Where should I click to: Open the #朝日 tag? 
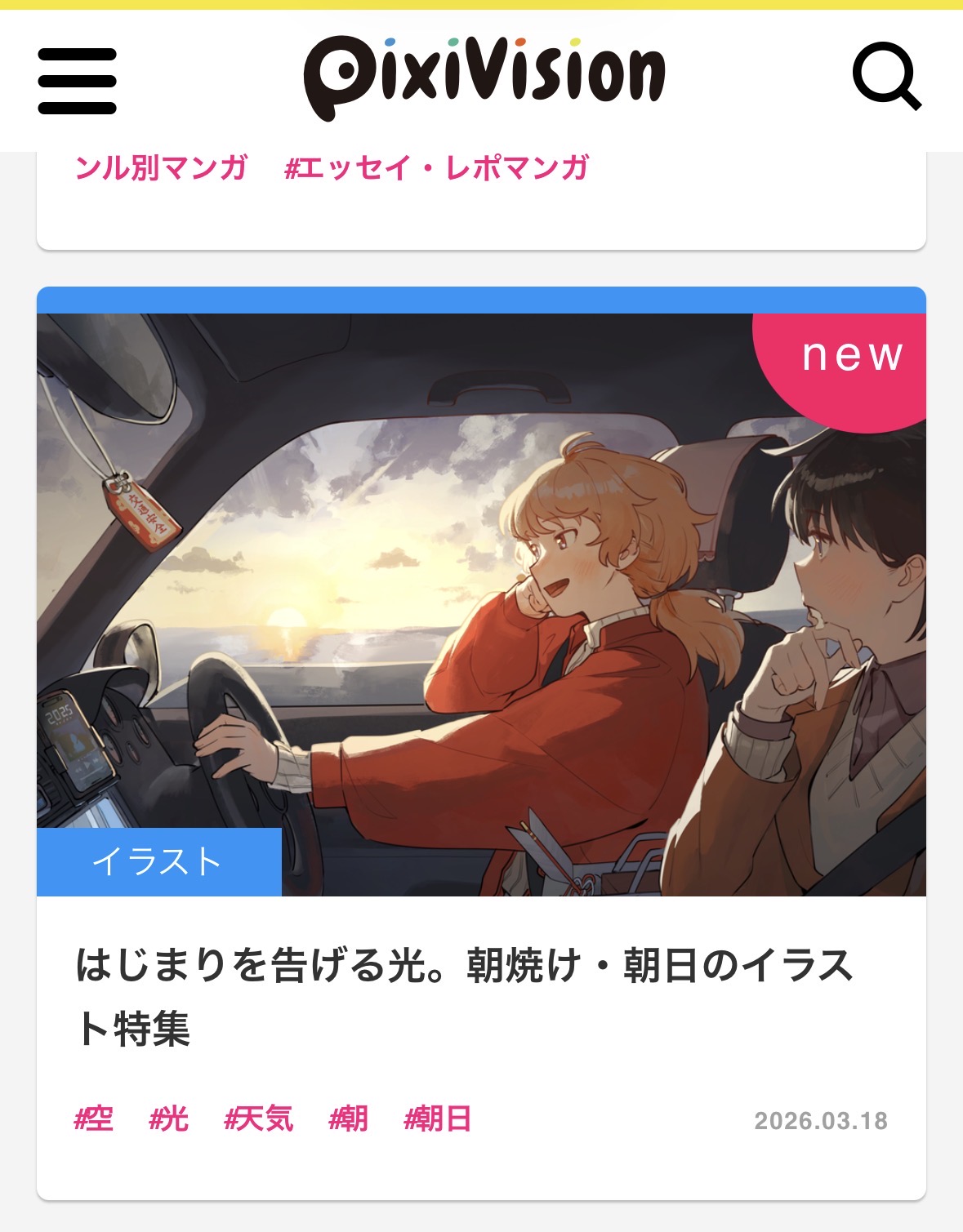coord(438,1119)
